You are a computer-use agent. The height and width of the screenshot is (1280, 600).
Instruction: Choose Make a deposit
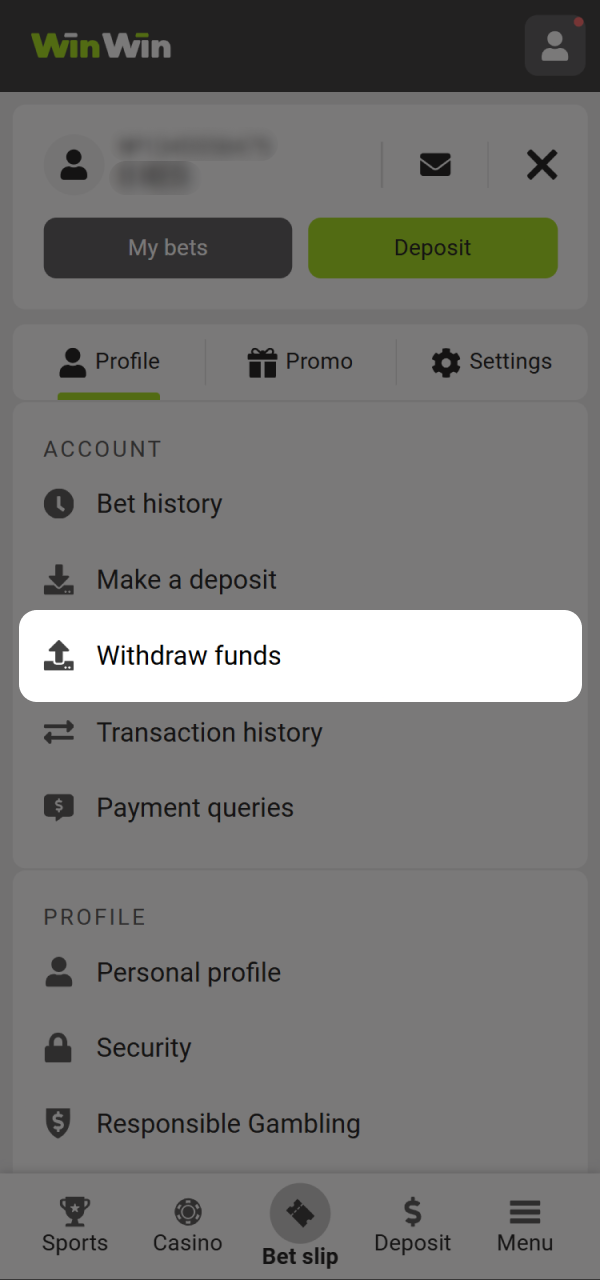coord(186,580)
